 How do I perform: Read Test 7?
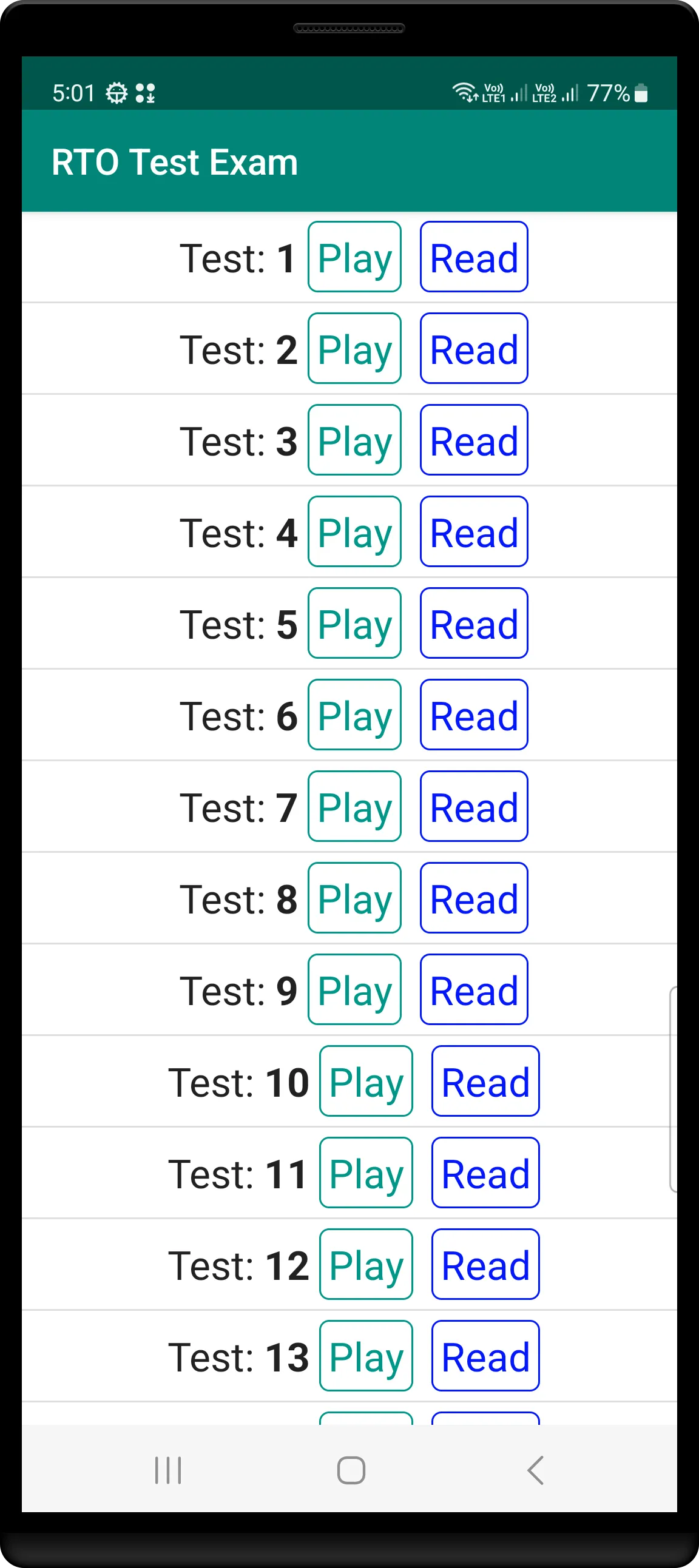[474, 807]
